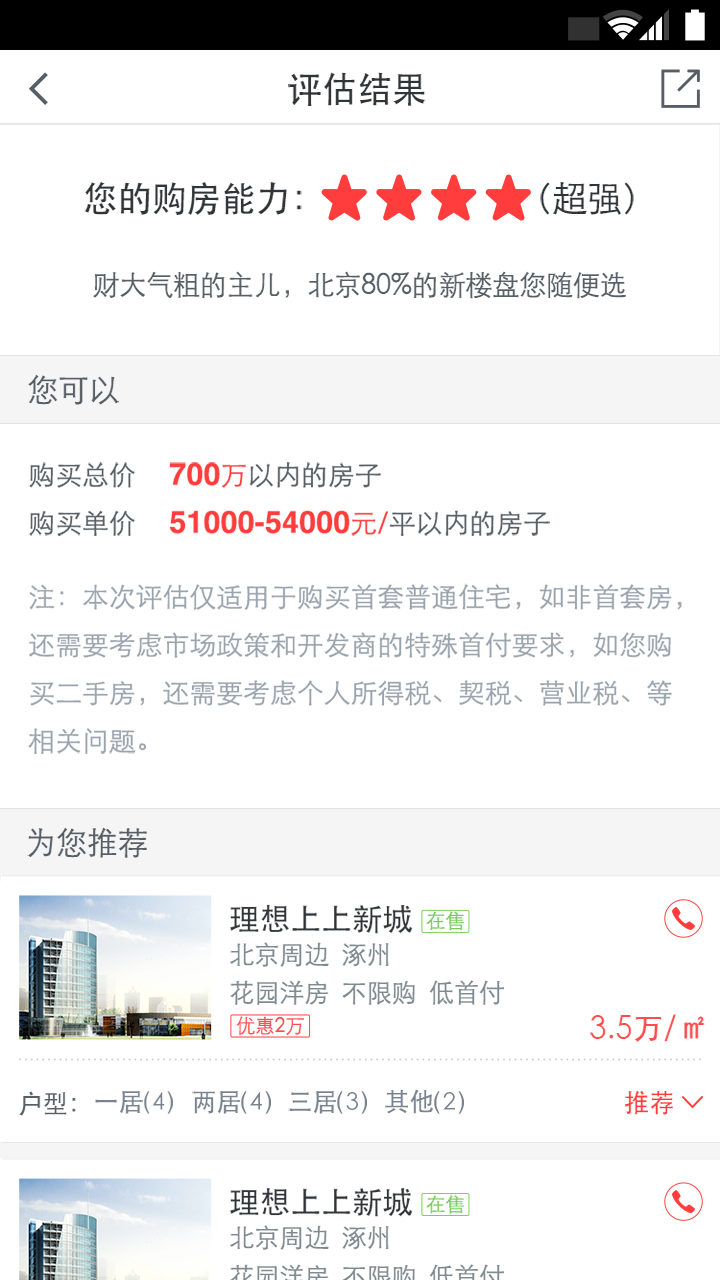View 两居(4) floor plans
720x1280 pixels.
pyautogui.click(x=232, y=1102)
